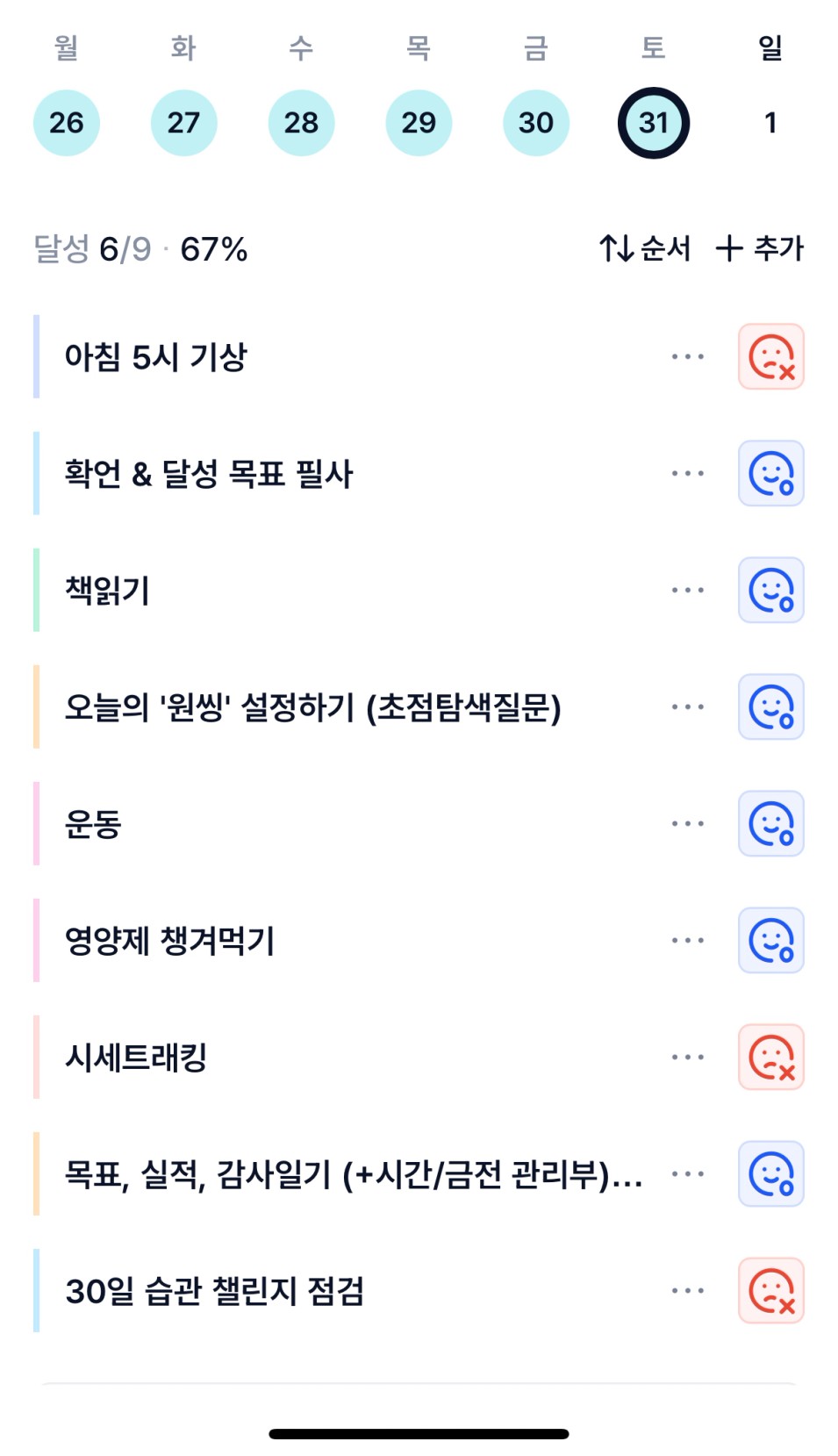Go to Friday the 30th
The width and height of the screenshot is (838, 1456).
pos(536,123)
